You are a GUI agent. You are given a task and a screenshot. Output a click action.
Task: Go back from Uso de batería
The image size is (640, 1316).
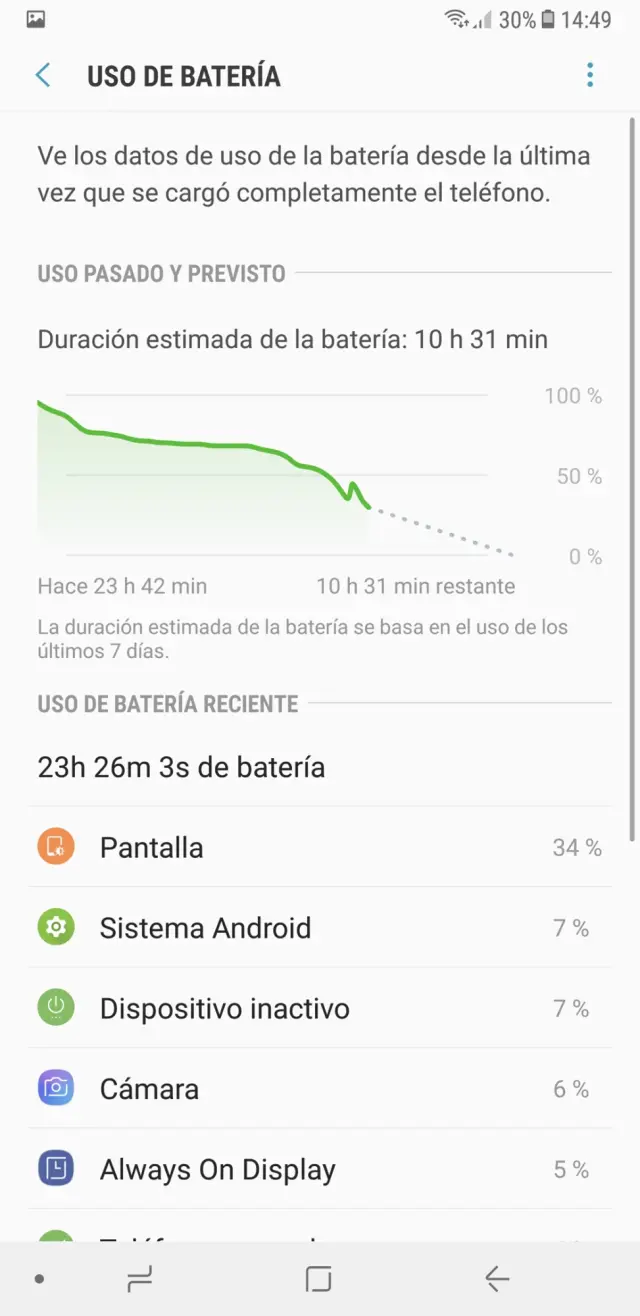43,76
